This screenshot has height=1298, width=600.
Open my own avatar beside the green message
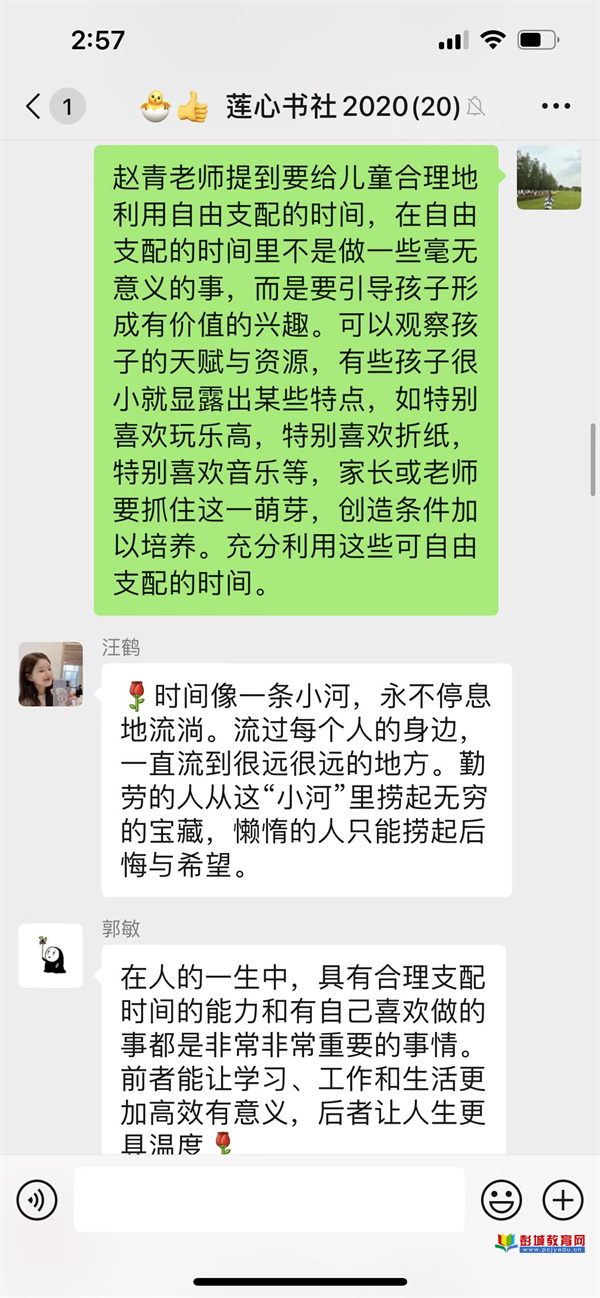(x=548, y=178)
